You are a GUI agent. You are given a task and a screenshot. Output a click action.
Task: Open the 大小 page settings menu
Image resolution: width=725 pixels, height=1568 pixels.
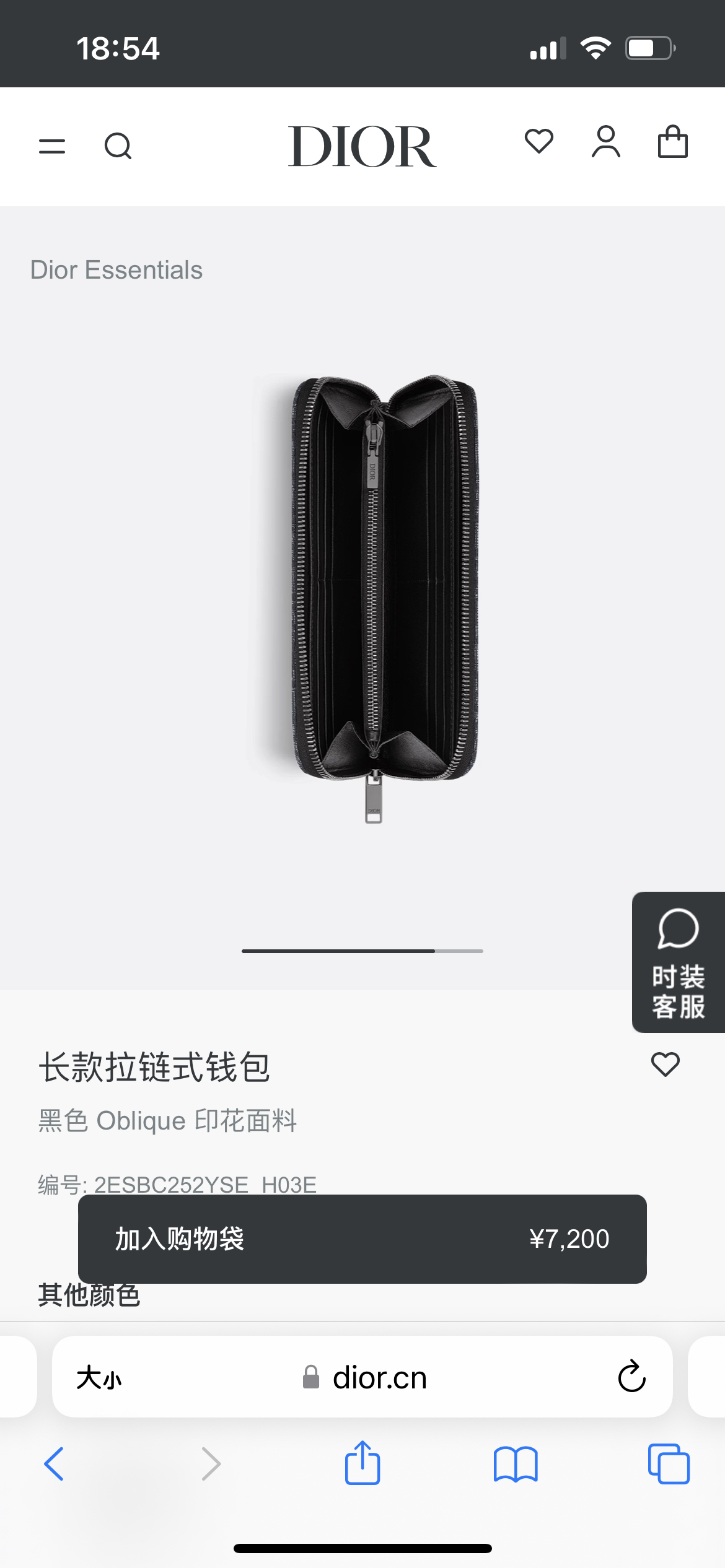click(99, 1378)
